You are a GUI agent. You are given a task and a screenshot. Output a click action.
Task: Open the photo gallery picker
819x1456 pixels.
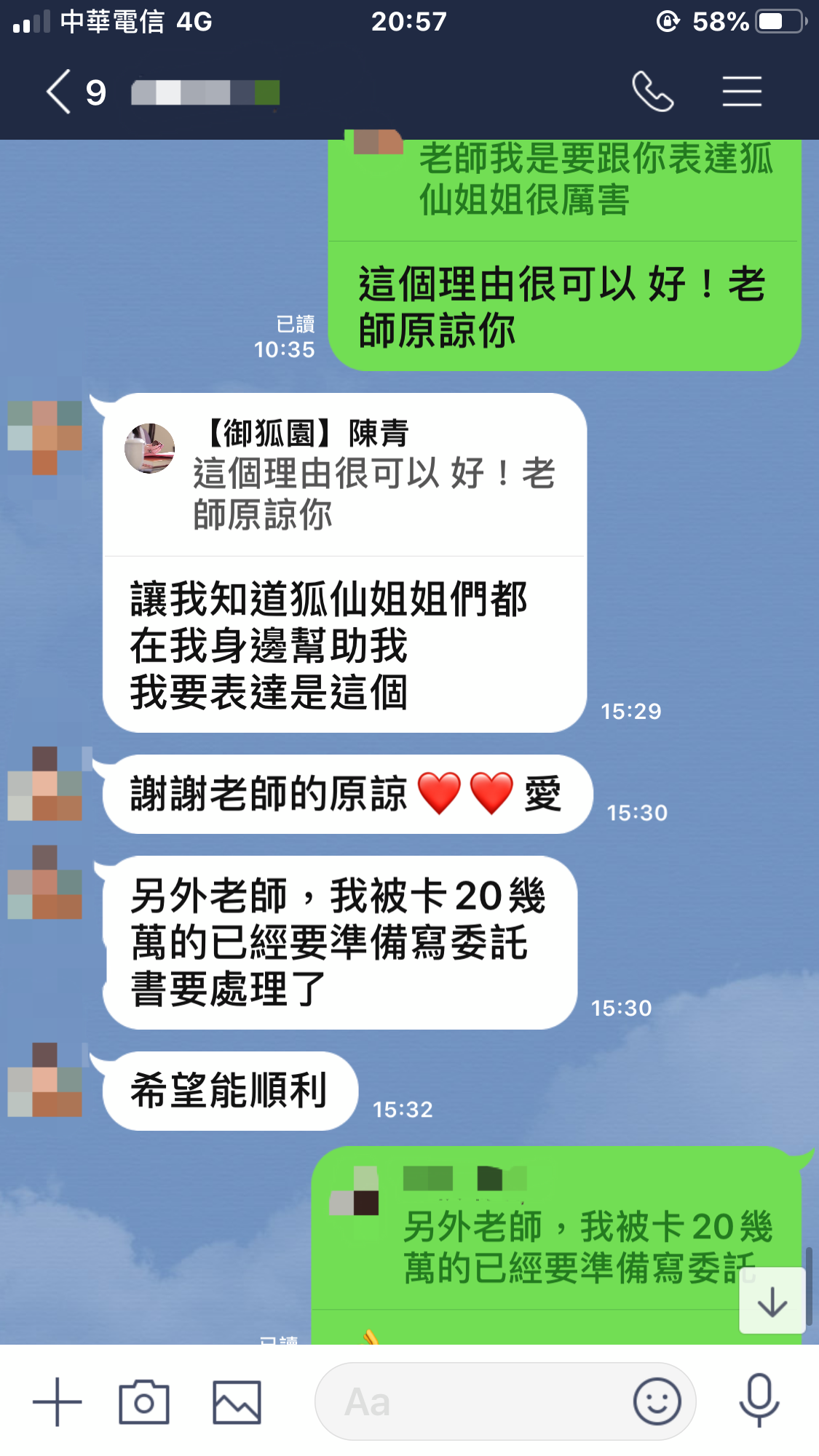click(x=237, y=1401)
